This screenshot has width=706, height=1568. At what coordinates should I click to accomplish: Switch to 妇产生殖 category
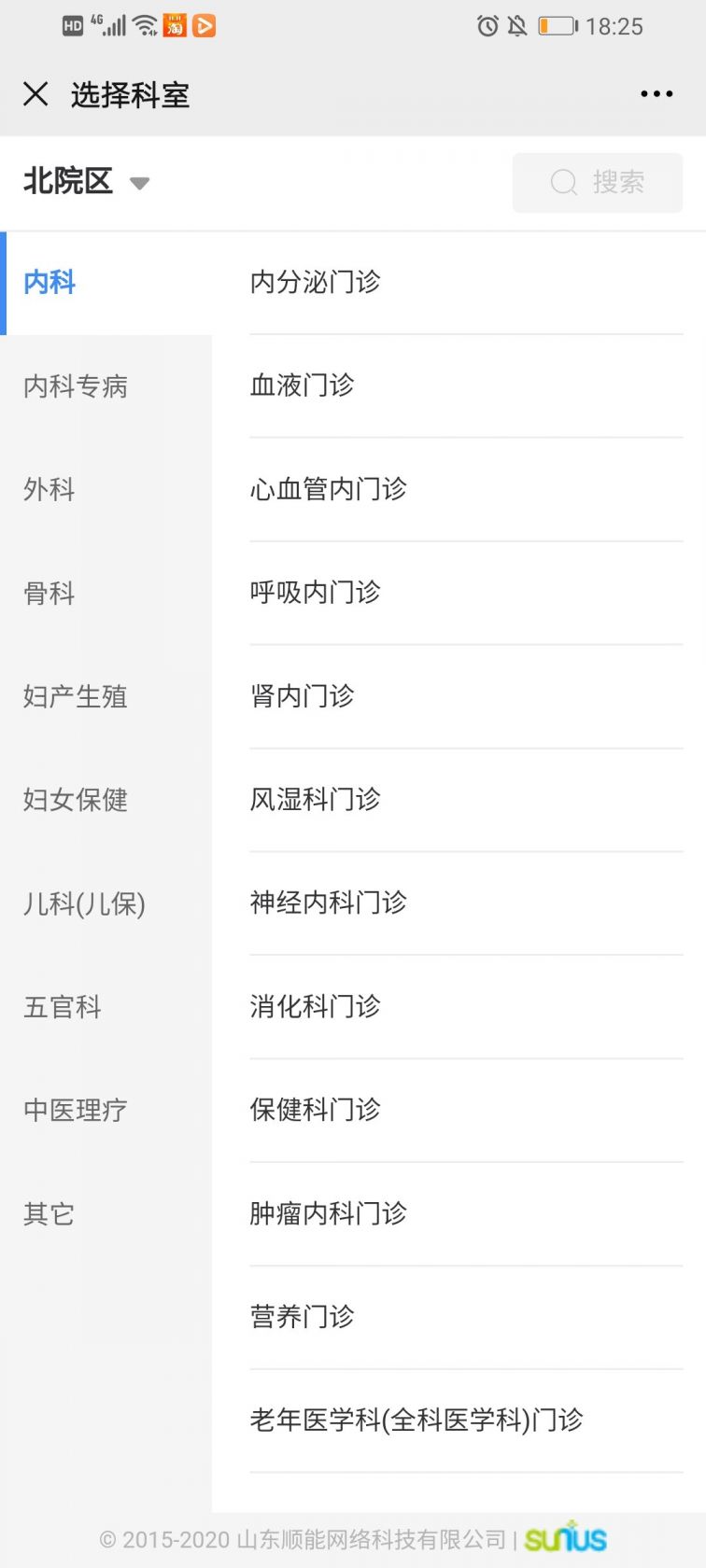coord(106,697)
